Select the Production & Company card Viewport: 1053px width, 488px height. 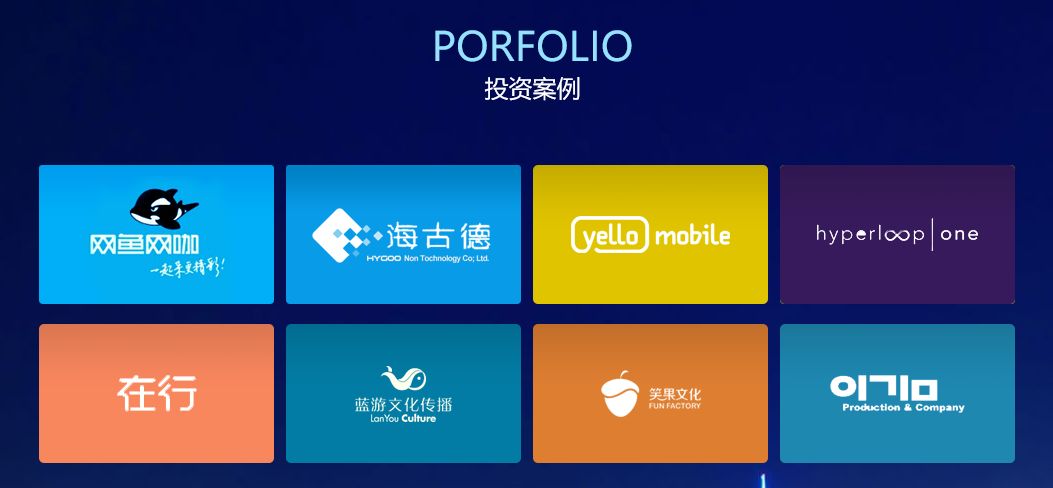pos(897,393)
